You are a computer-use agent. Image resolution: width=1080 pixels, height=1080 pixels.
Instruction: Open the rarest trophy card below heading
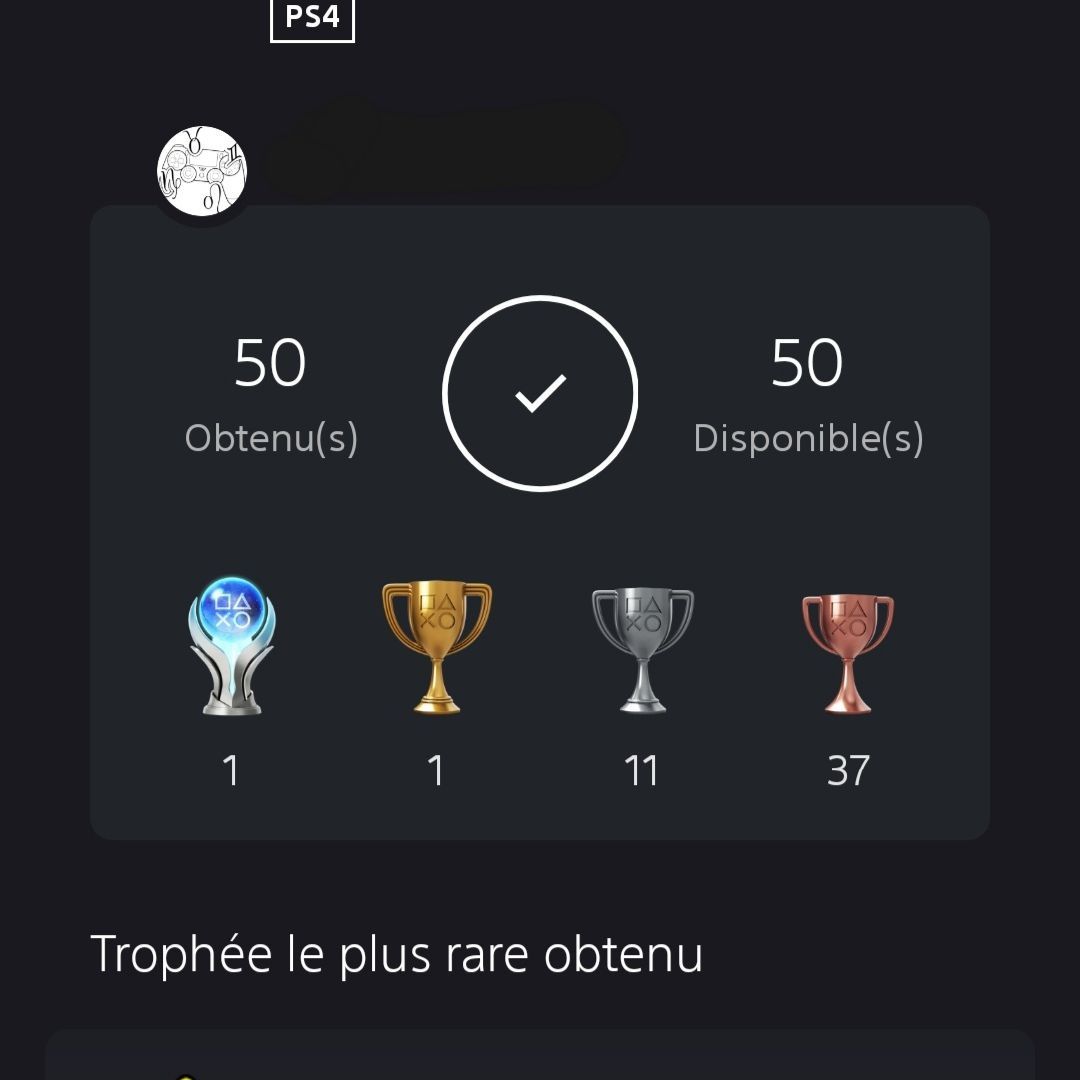click(540, 1056)
